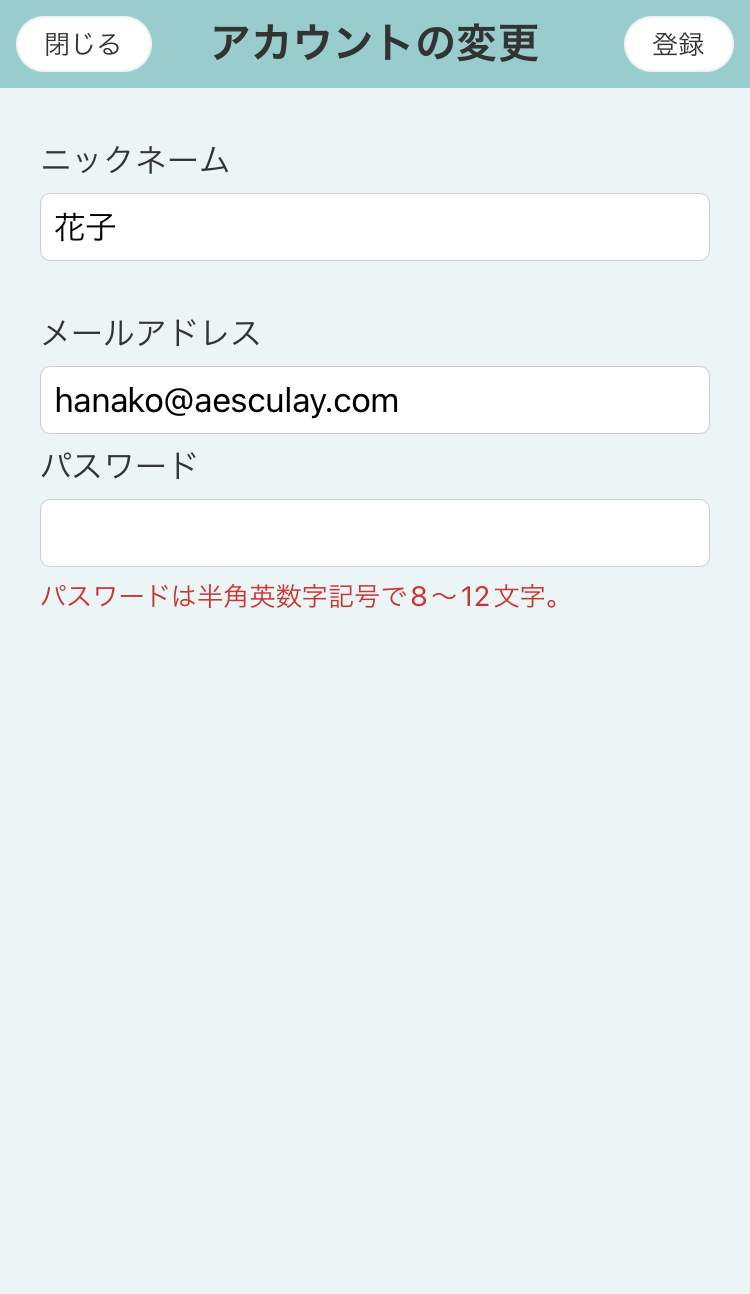Select the empty password field
This screenshot has height=1294, width=750.
pyautogui.click(x=375, y=533)
